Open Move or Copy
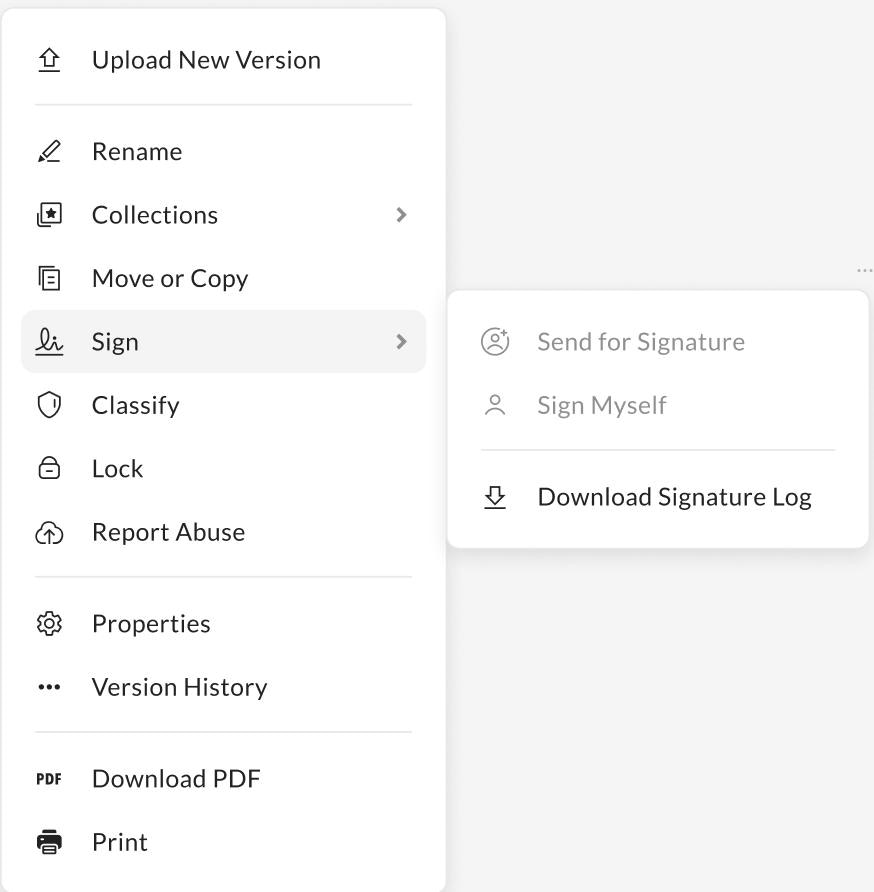The width and height of the screenshot is (874, 892). click(x=170, y=279)
